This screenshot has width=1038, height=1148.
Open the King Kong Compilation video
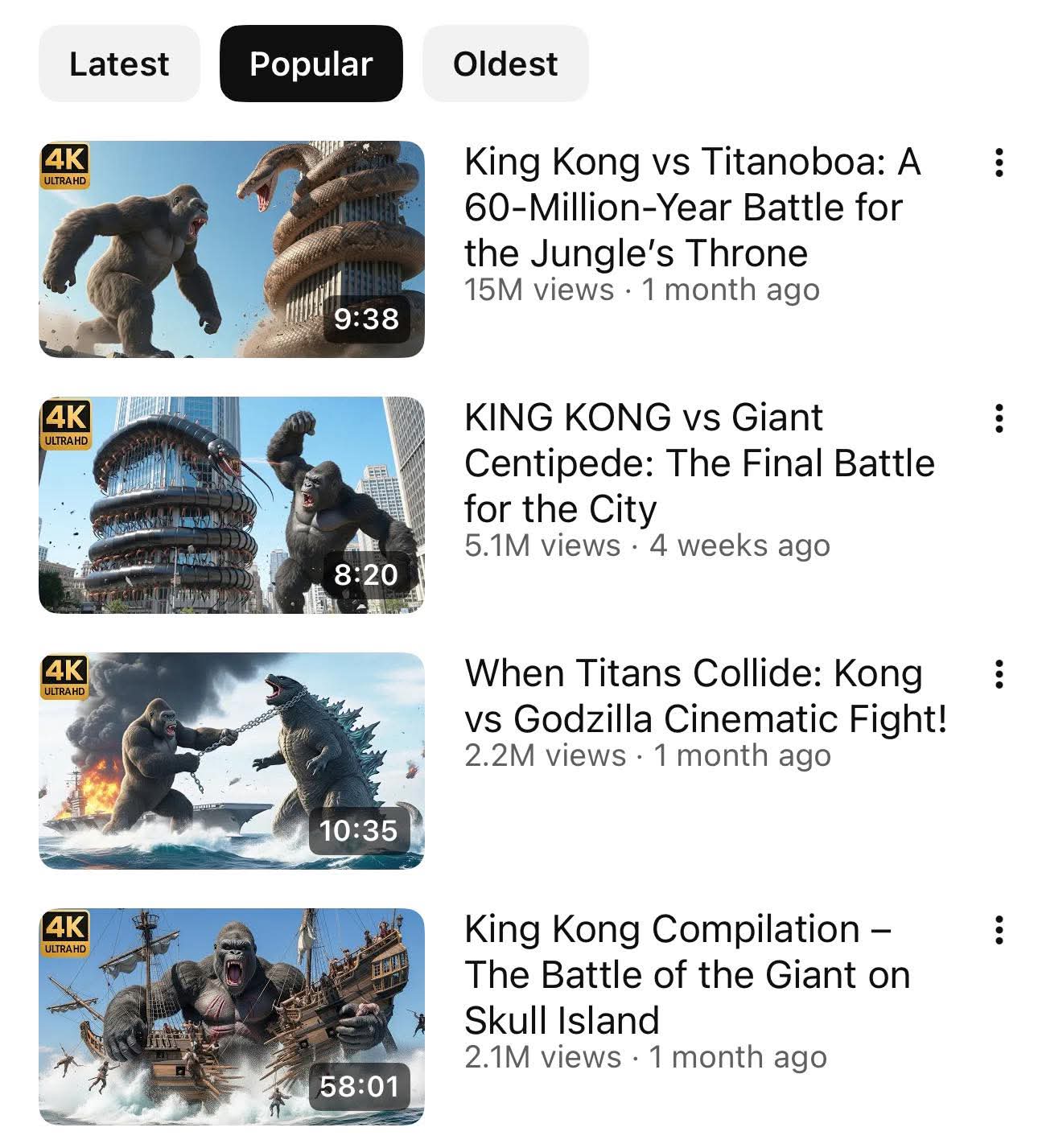tap(232, 1017)
